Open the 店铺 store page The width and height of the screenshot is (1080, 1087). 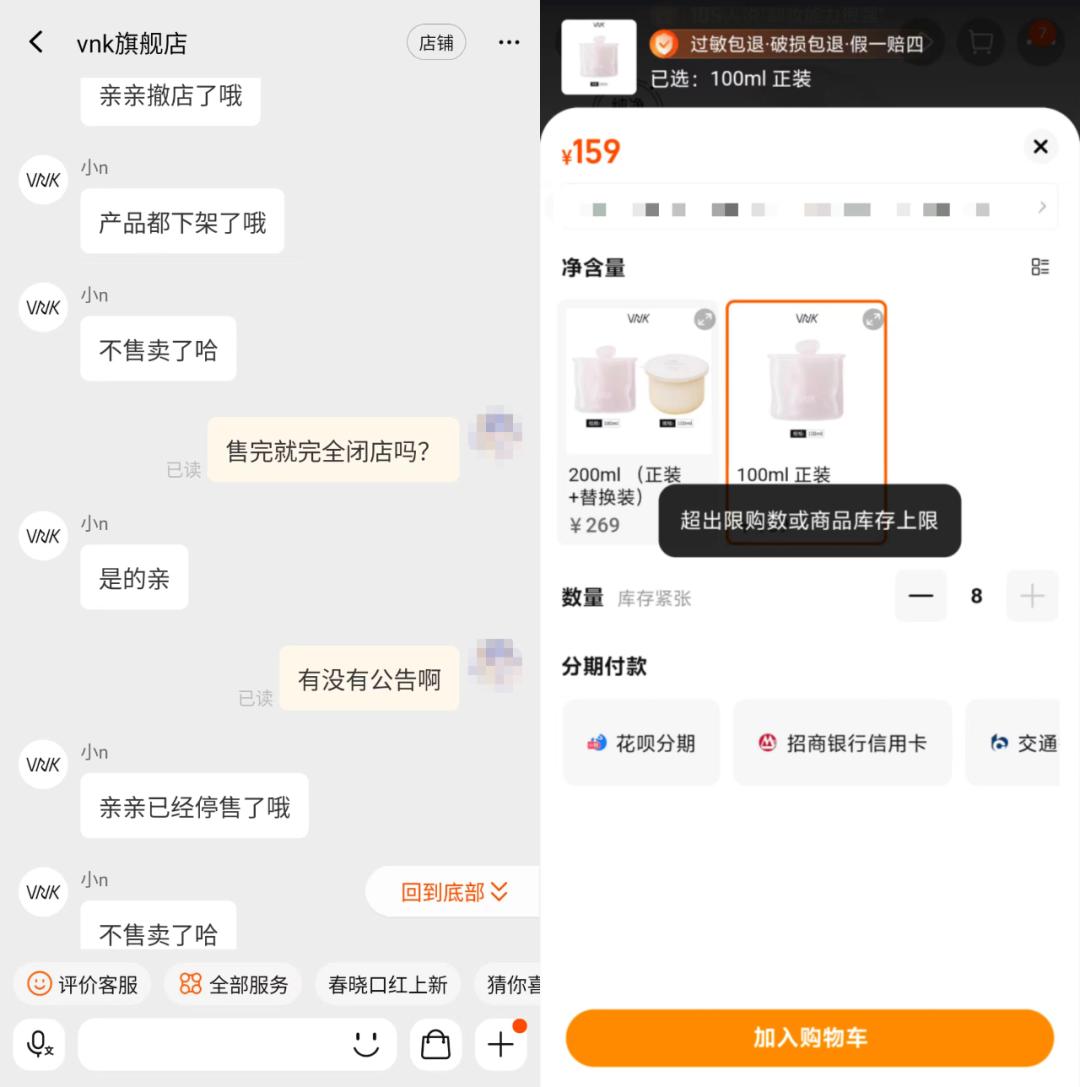(x=436, y=42)
